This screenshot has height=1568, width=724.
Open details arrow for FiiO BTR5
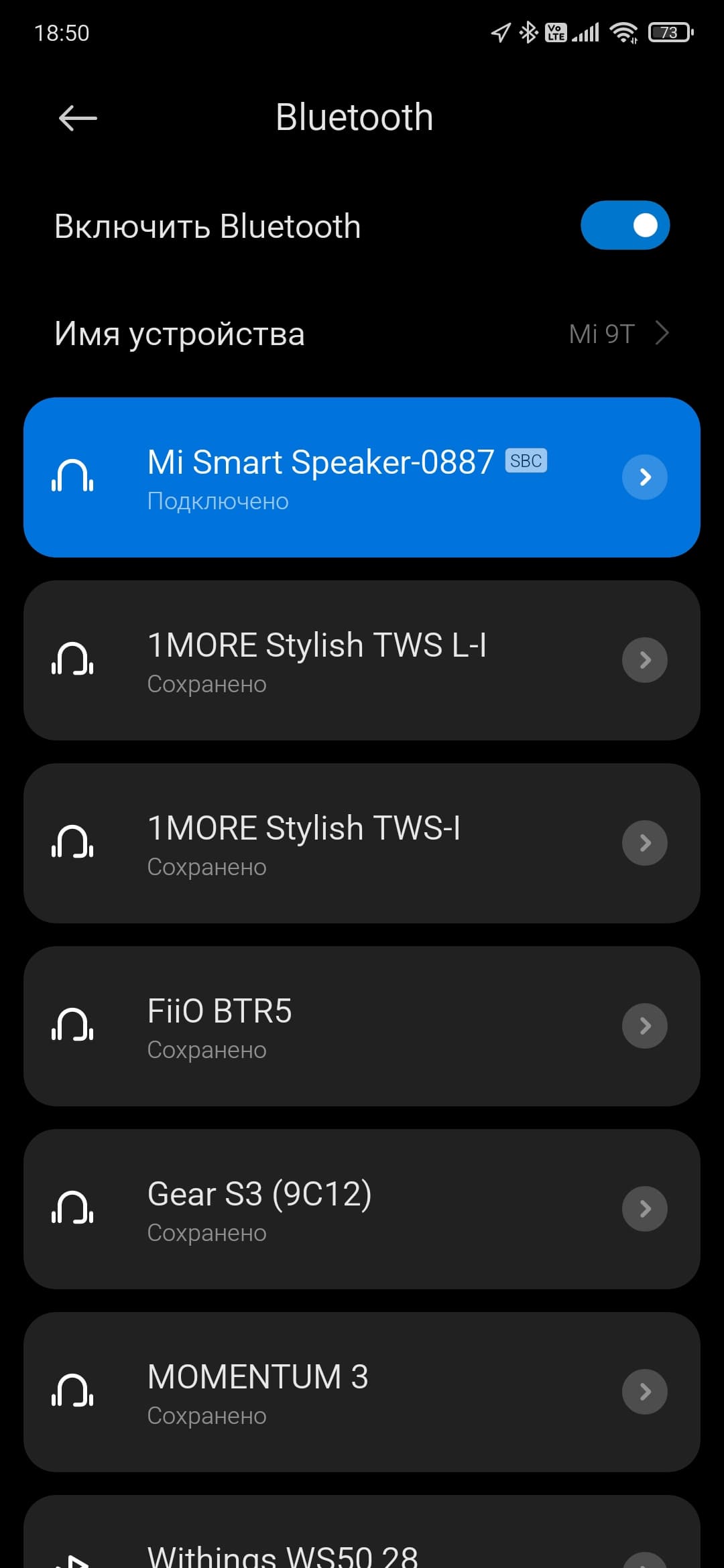[645, 1026]
